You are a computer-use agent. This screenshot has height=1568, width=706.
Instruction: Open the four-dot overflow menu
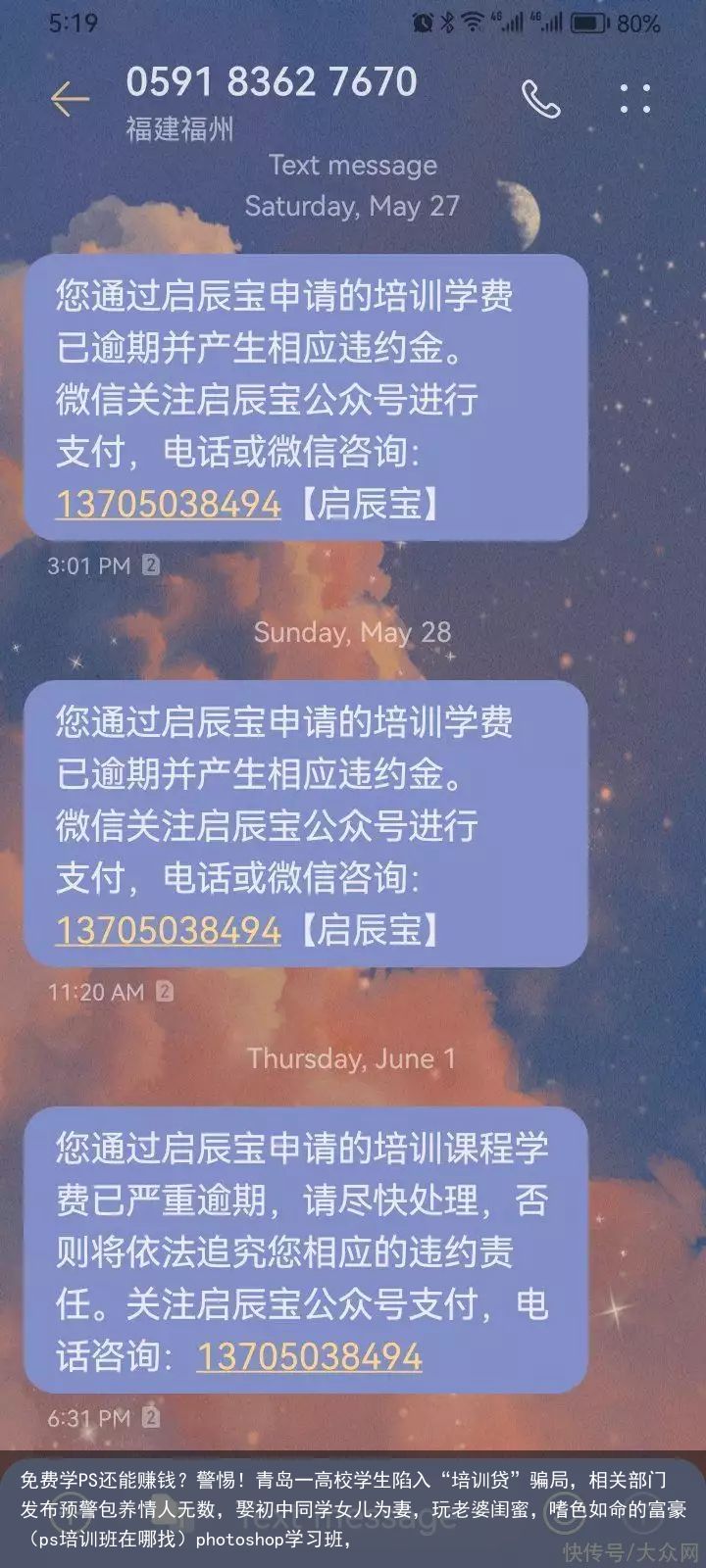pyautogui.click(x=634, y=99)
